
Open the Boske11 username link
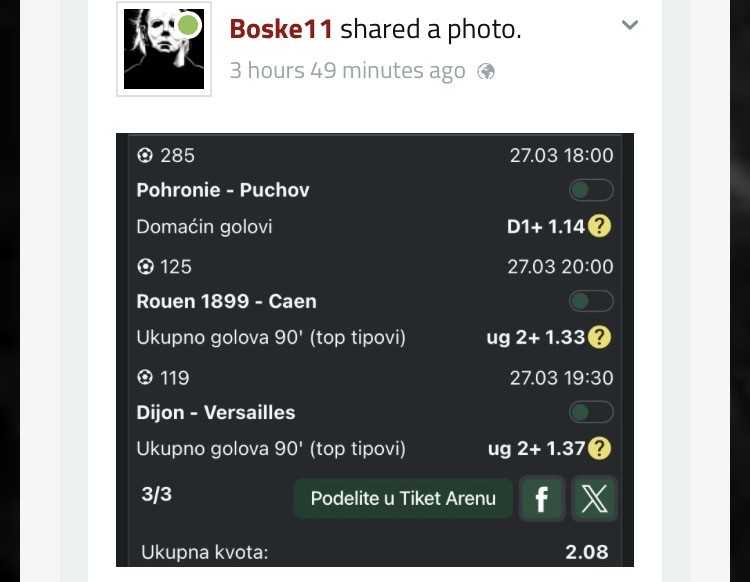(x=281, y=29)
